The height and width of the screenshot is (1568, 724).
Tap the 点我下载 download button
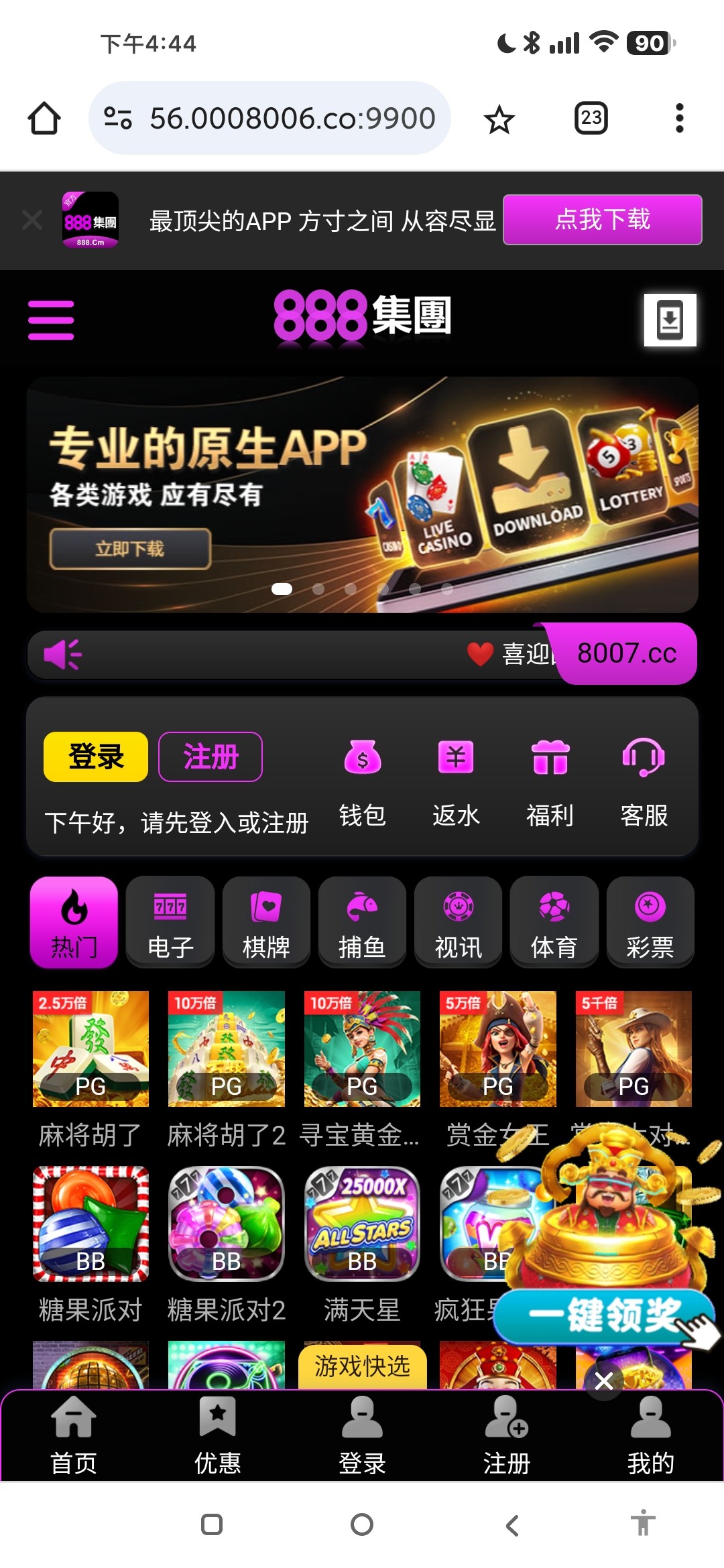602,220
